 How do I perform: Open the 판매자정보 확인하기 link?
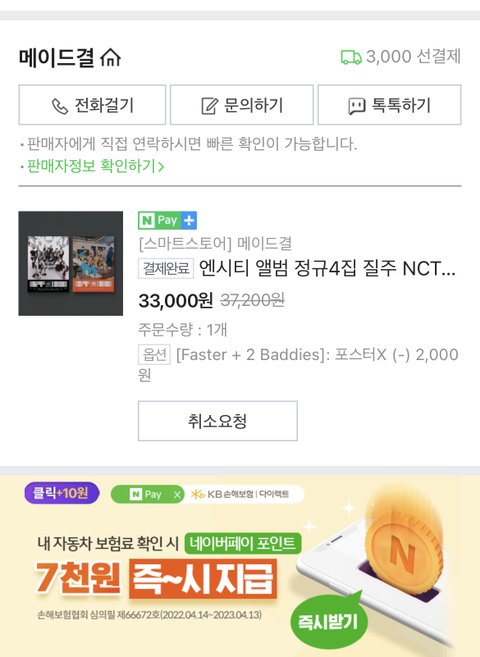[x=95, y=166]
